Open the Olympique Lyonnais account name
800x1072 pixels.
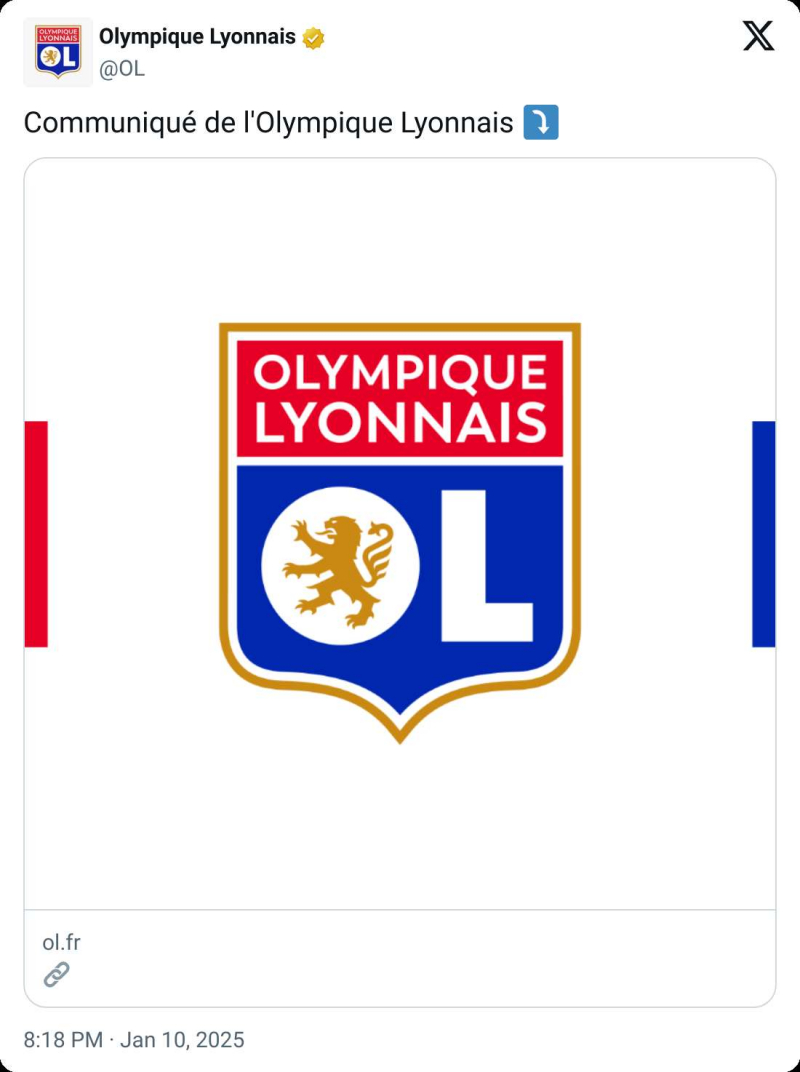click(197, 38)
